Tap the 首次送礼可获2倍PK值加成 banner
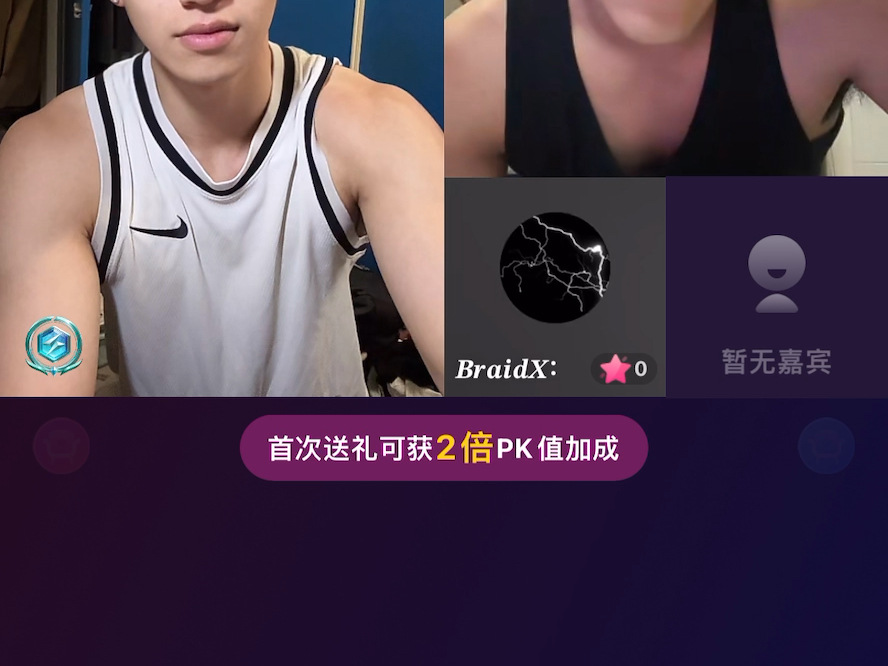The height and width of the screenshot is (666, 888). [444, 448]
